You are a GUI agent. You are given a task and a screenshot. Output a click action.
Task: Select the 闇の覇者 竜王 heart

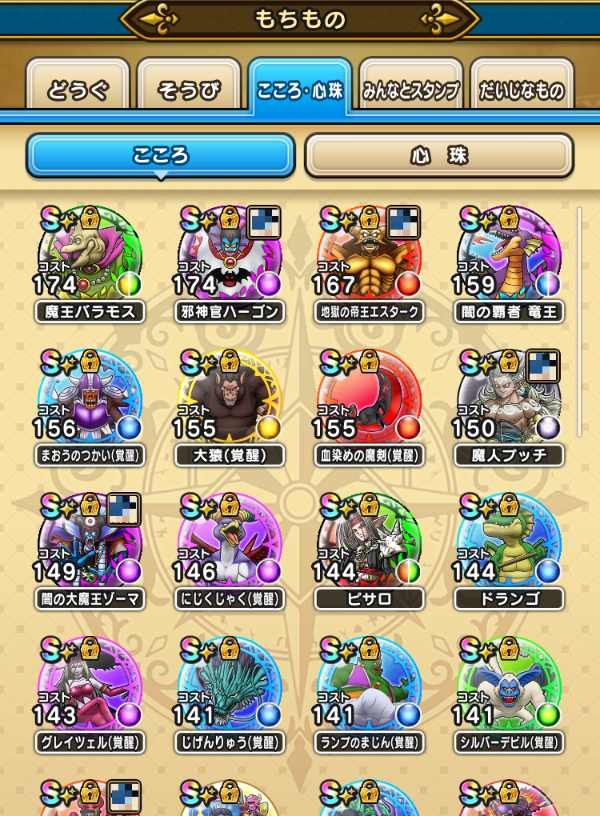pos(509,262)
